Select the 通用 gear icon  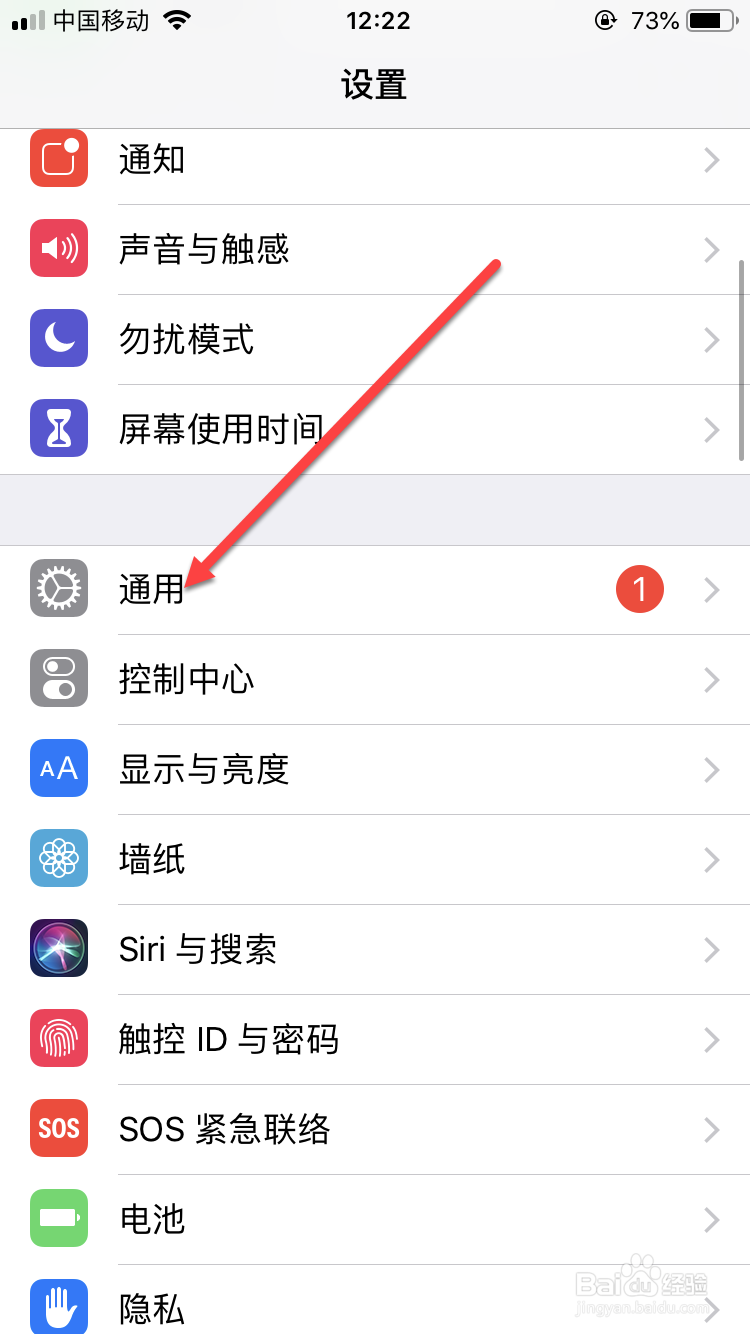point(58,589)
